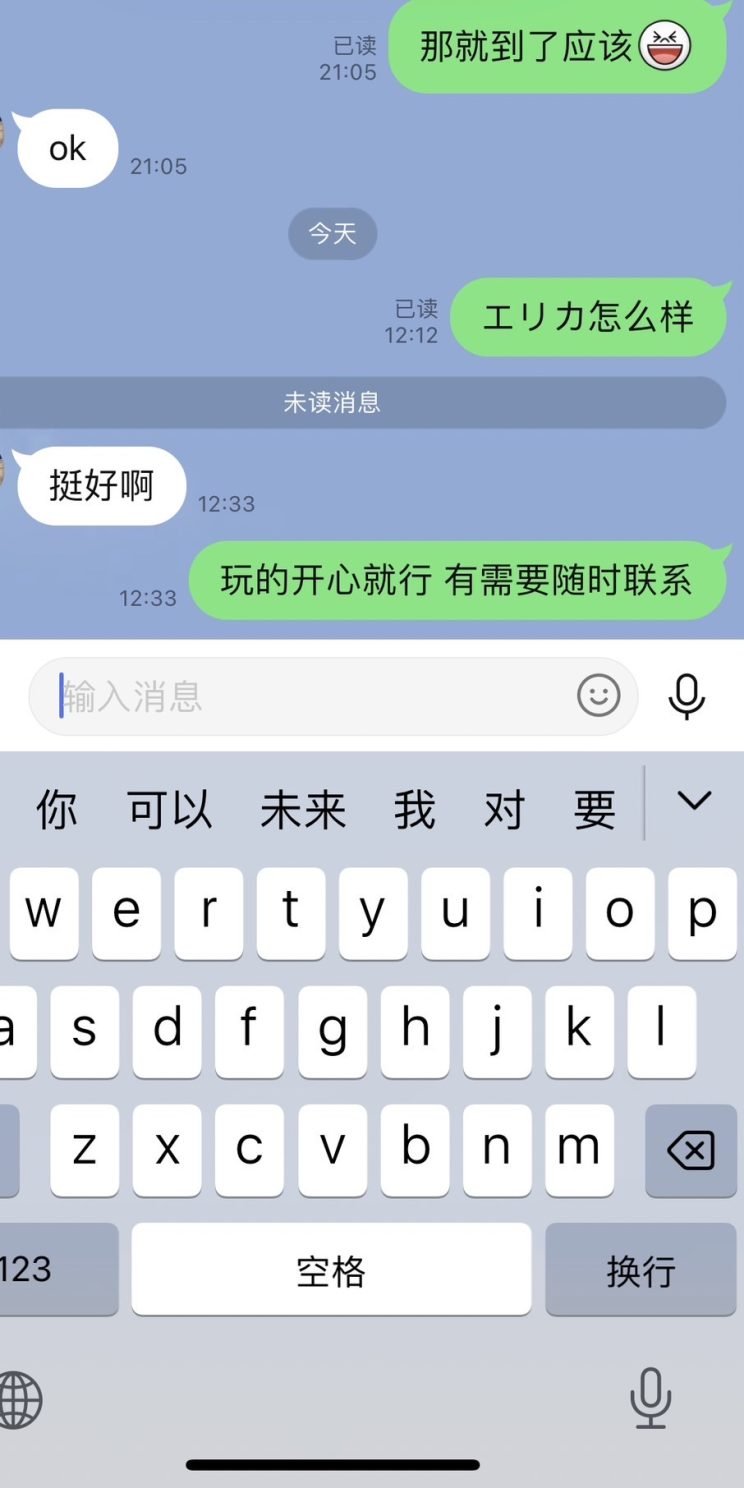Open the emoji sticker picker
The height and width of the screenshot is (1488, 744).
(598, 696)
